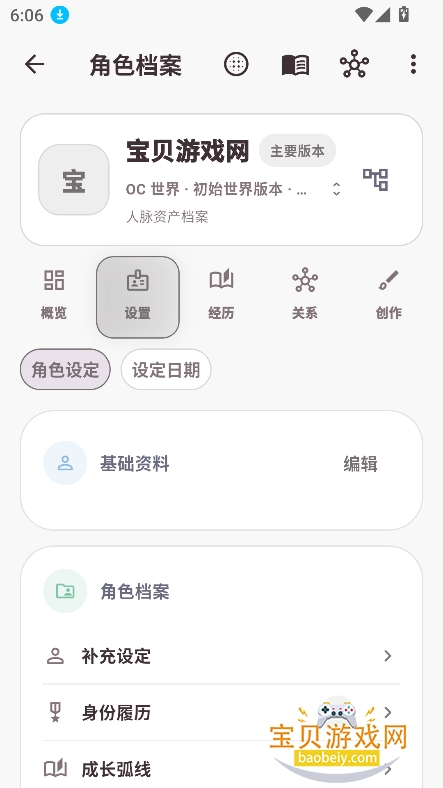
Task: Open the book icon in app bar
Action: pyautogui.click(x=295, y=65)
